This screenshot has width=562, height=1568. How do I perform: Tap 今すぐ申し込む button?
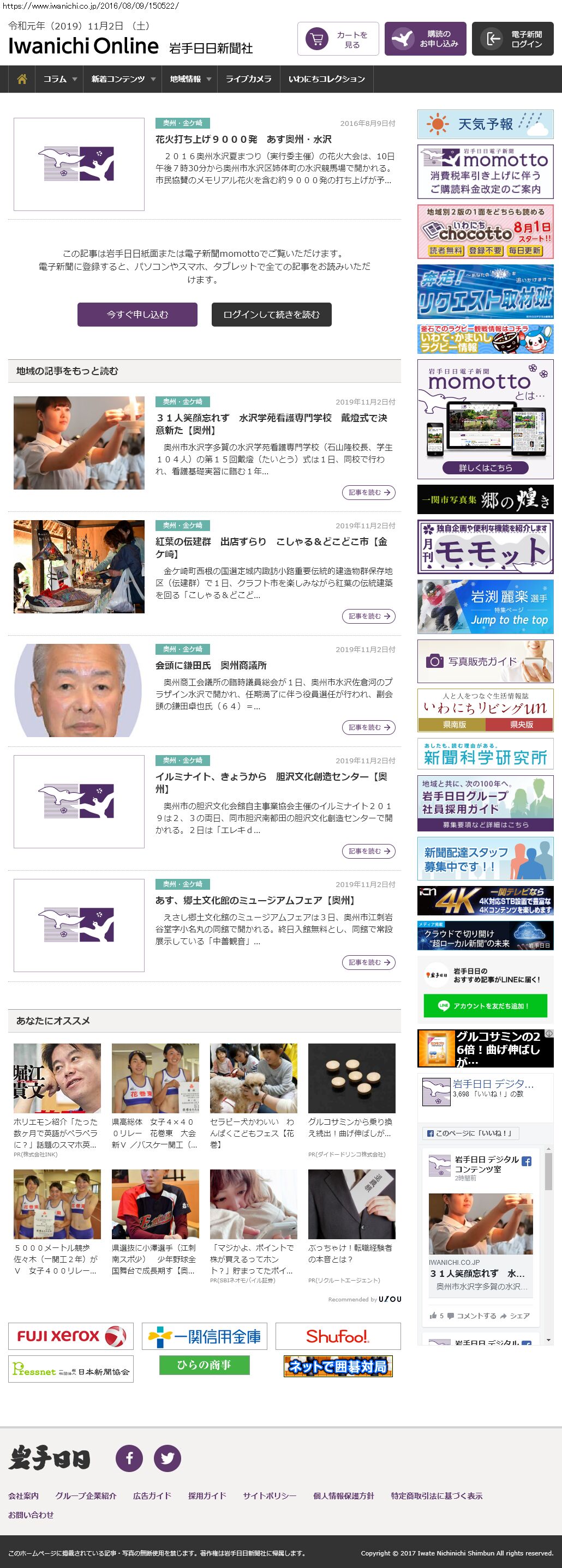point(137,315)
